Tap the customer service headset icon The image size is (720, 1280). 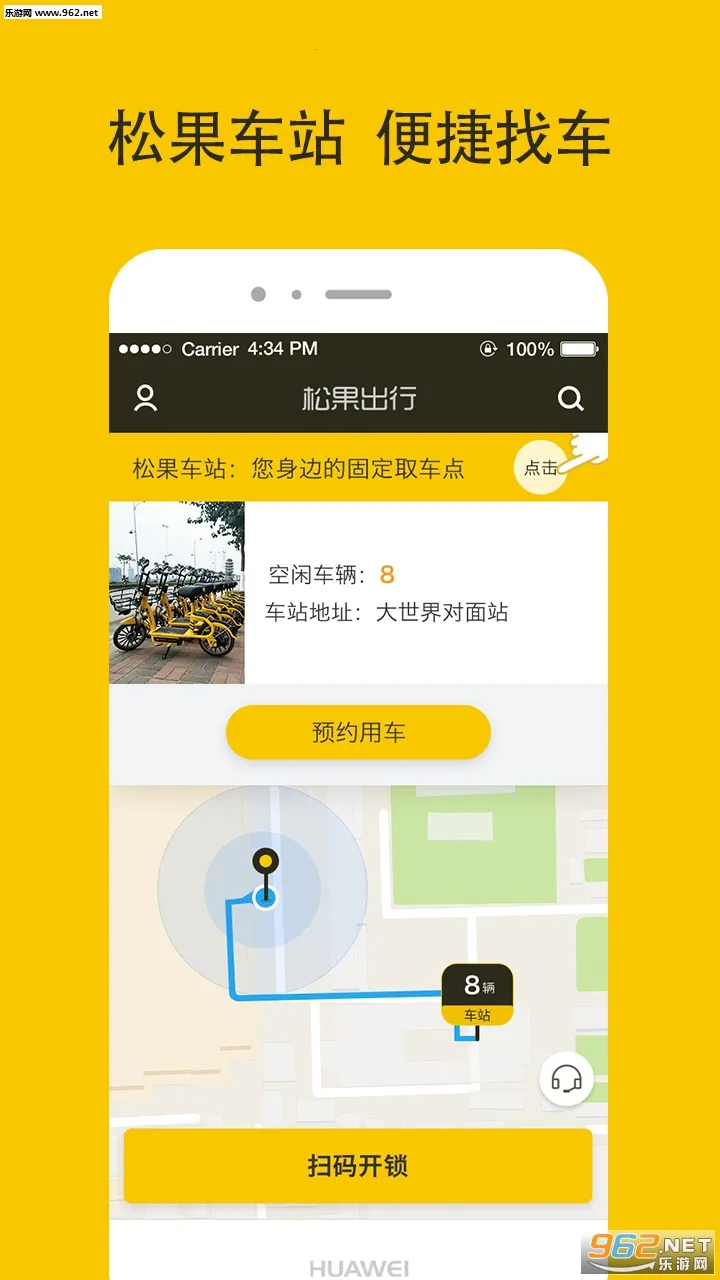pos(566,1079)
